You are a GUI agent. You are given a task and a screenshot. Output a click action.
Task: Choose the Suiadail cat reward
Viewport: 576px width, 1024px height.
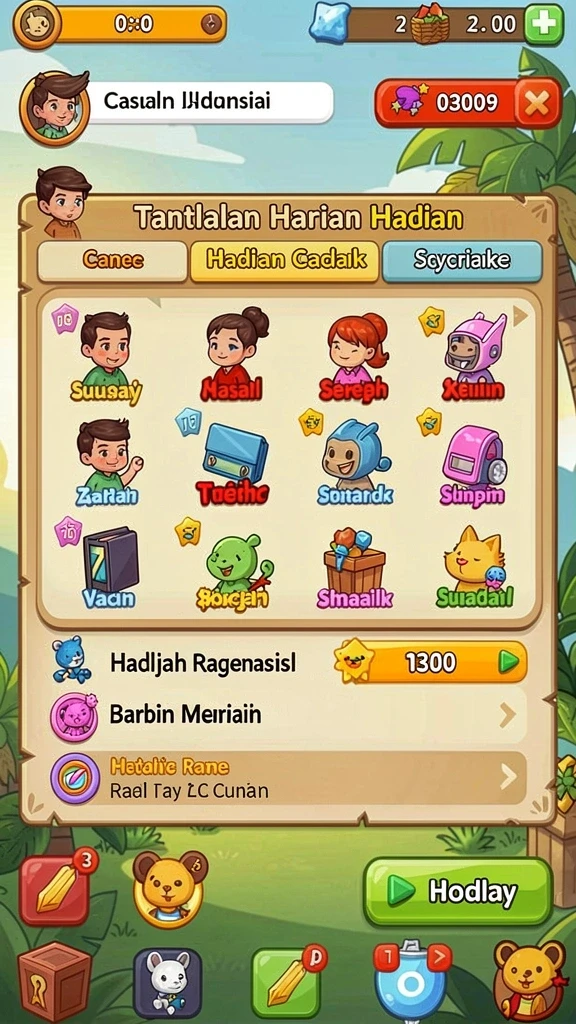(474, 568)
